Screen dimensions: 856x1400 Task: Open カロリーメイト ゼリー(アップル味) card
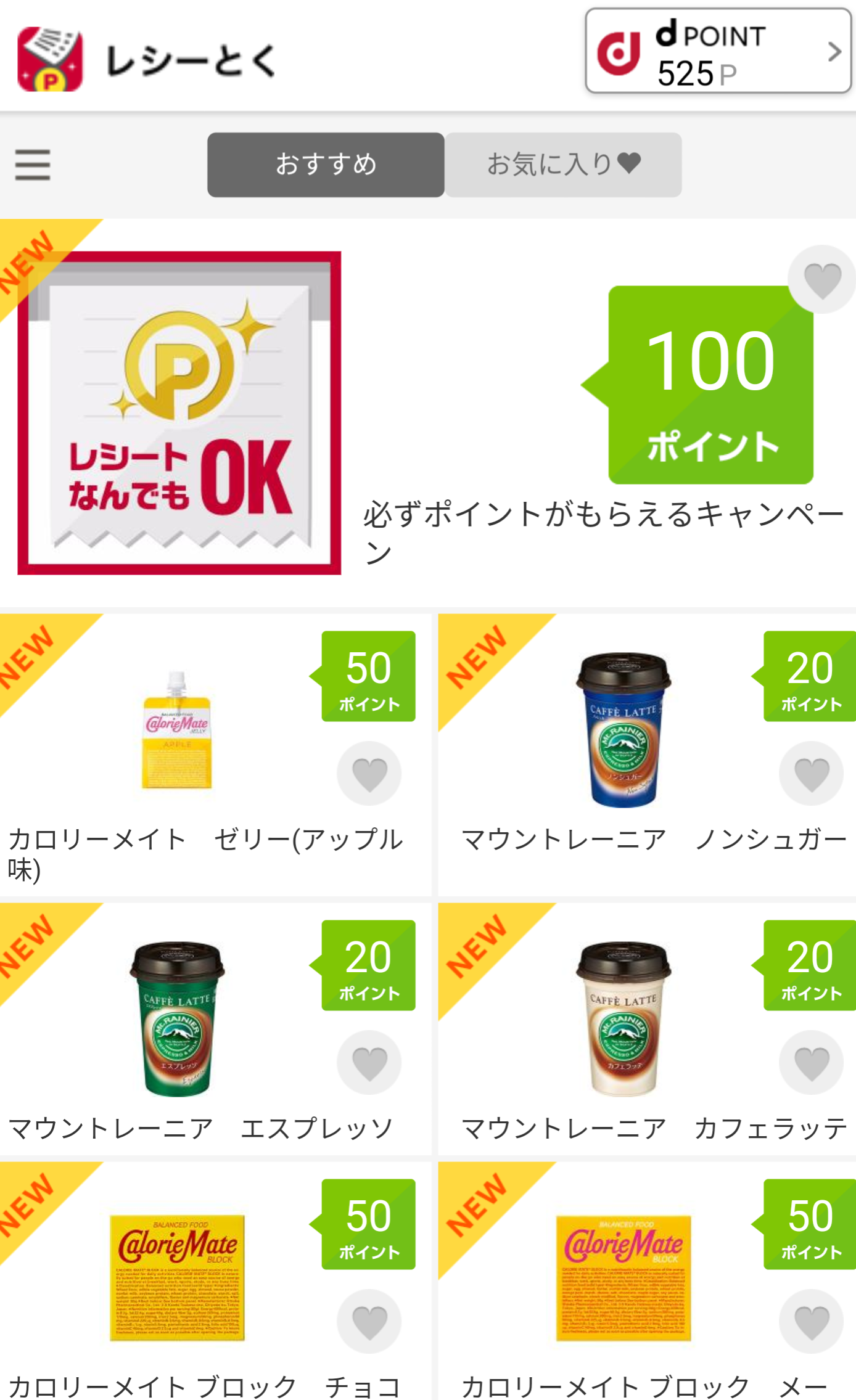(x=216, y=755)
